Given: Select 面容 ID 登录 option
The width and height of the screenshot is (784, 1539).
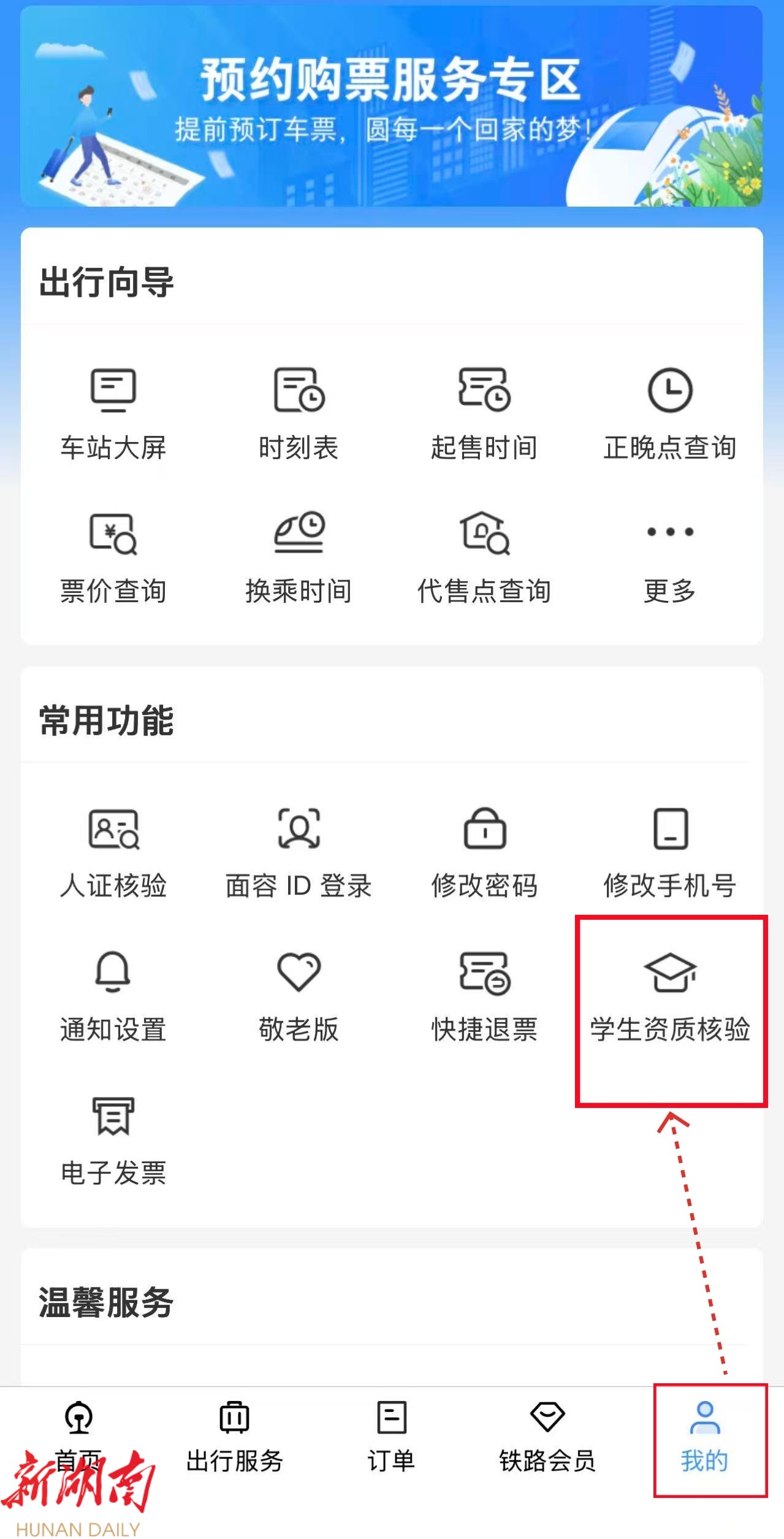Looking at the screenshot, I should [299, 852].
